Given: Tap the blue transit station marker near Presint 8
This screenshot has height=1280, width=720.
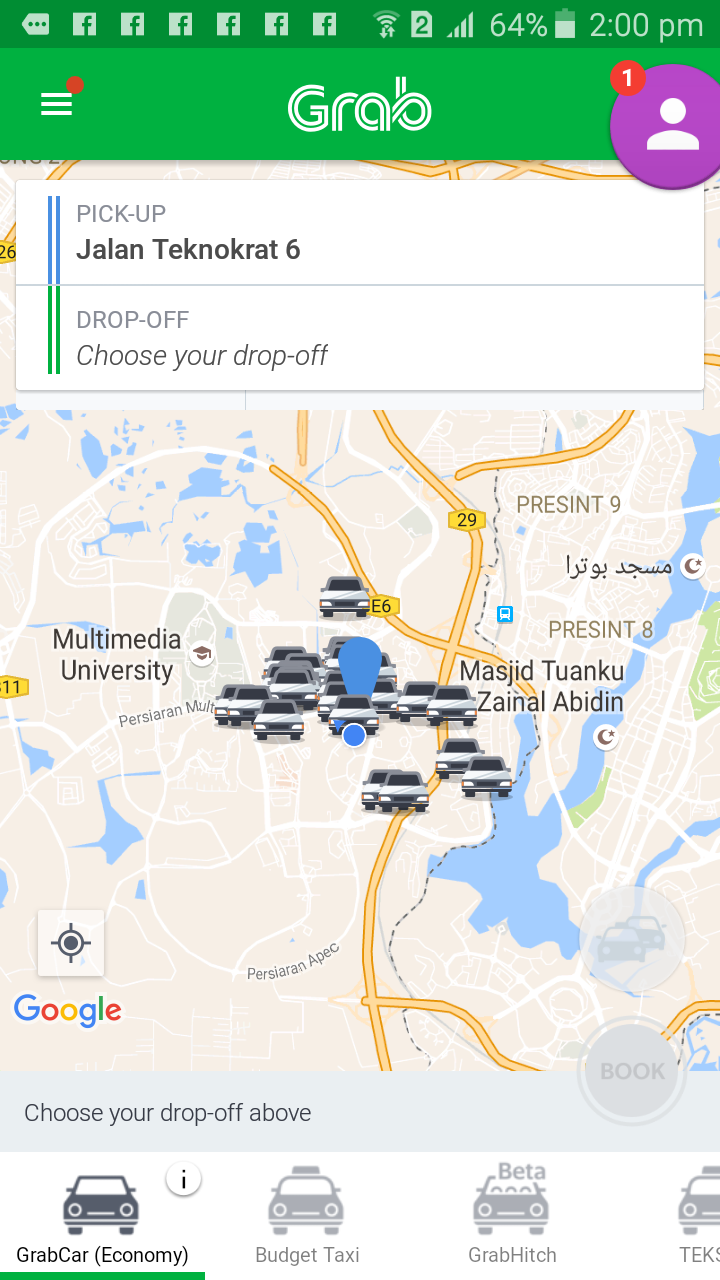Looking at the screenshot, I should (x=505, y=616).
